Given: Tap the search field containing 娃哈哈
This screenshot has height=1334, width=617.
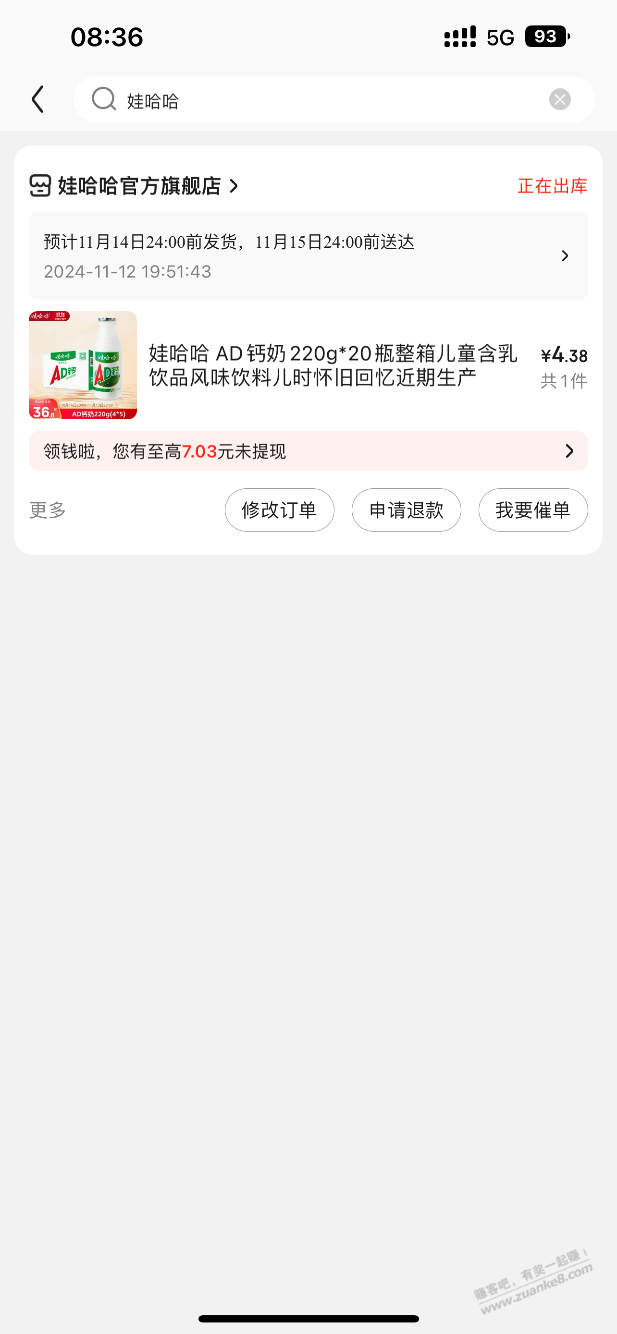Looking at the screenshot, I should [320, 100].
